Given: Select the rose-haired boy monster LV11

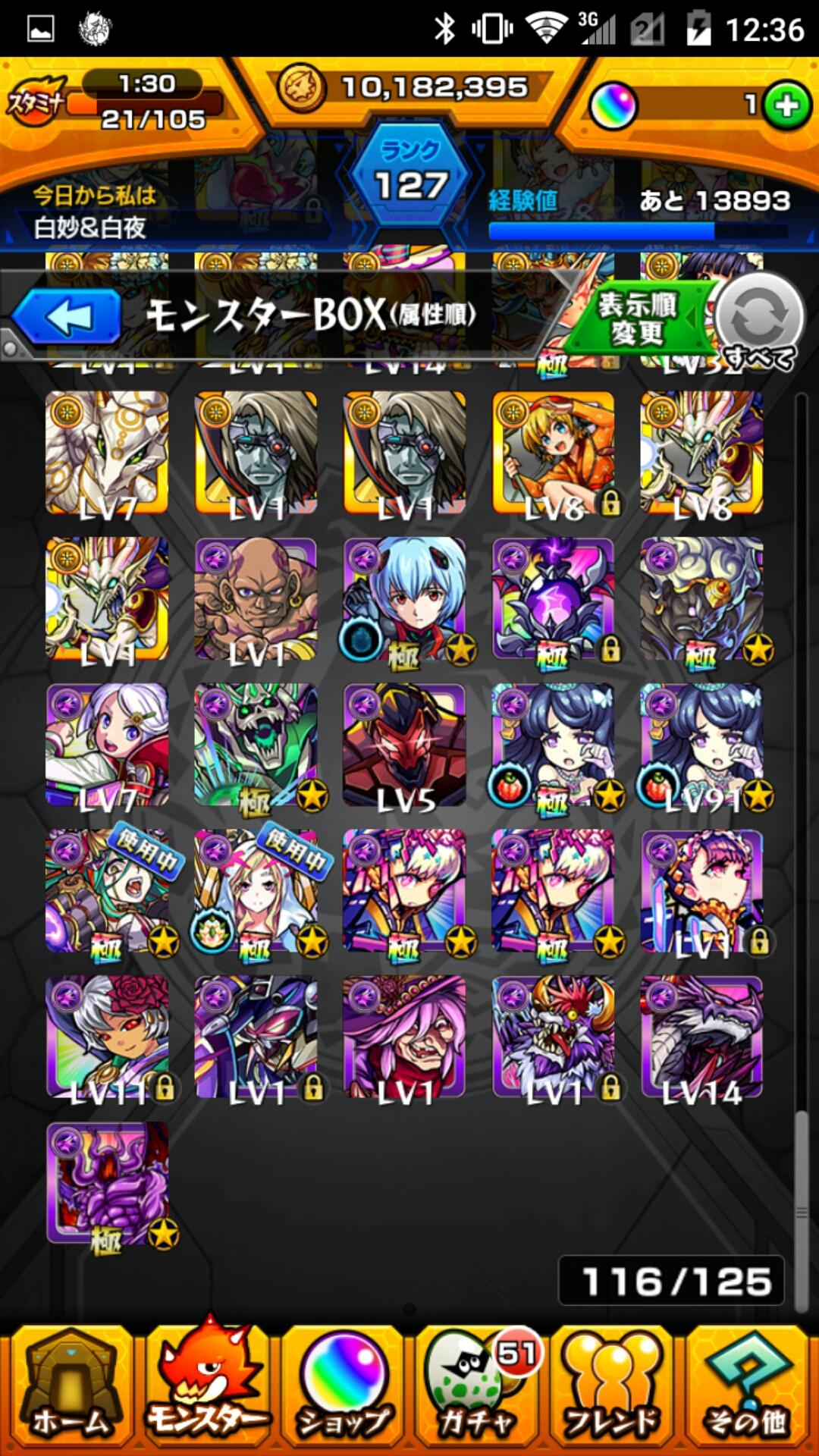Looking at the screenshot, I should click(x=107, y=1037).
